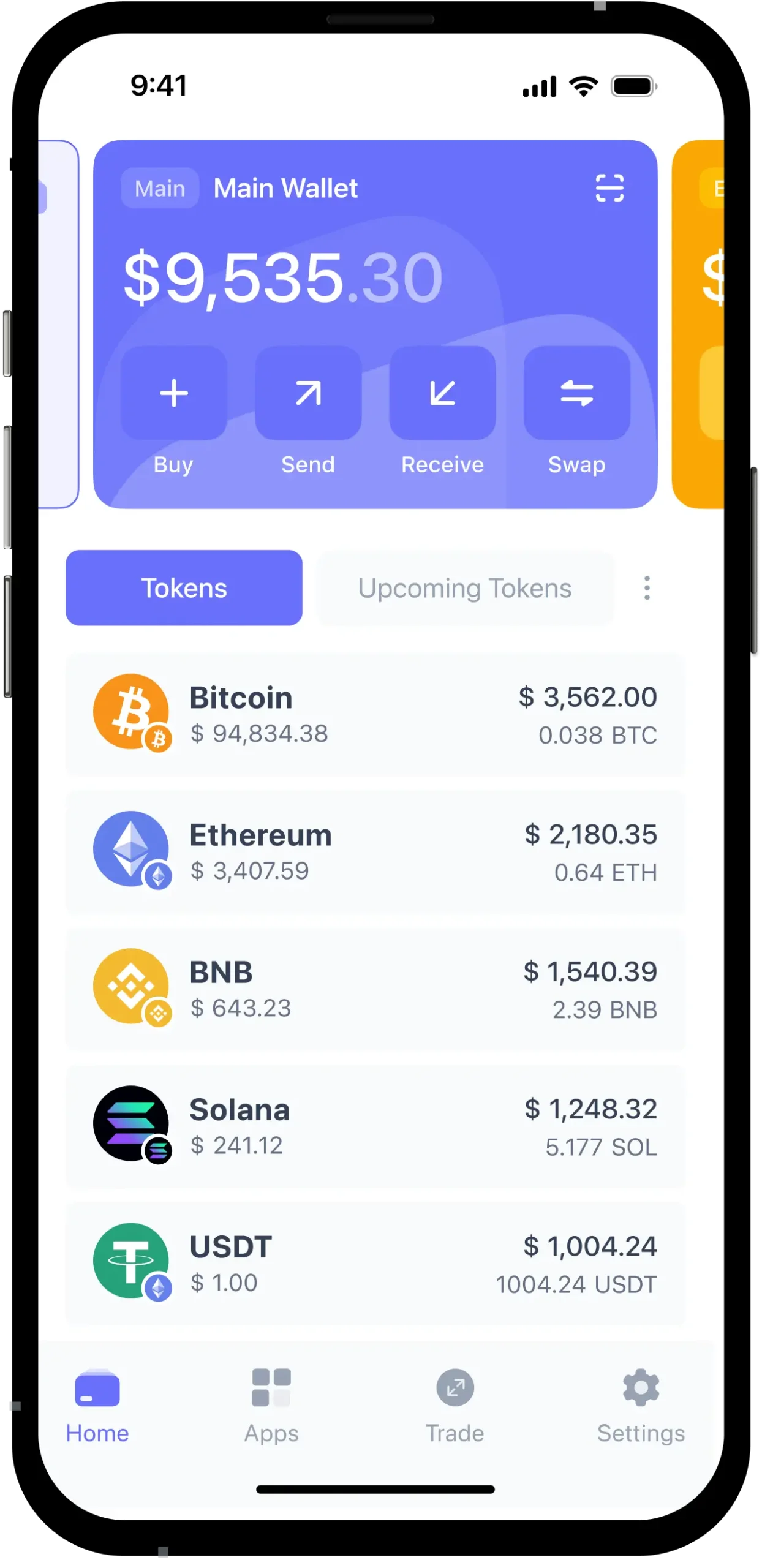Image resolution: width=762 pixels, height=1568 pixels.
Task: View Ethereum token details
Action: coord(375,852)
